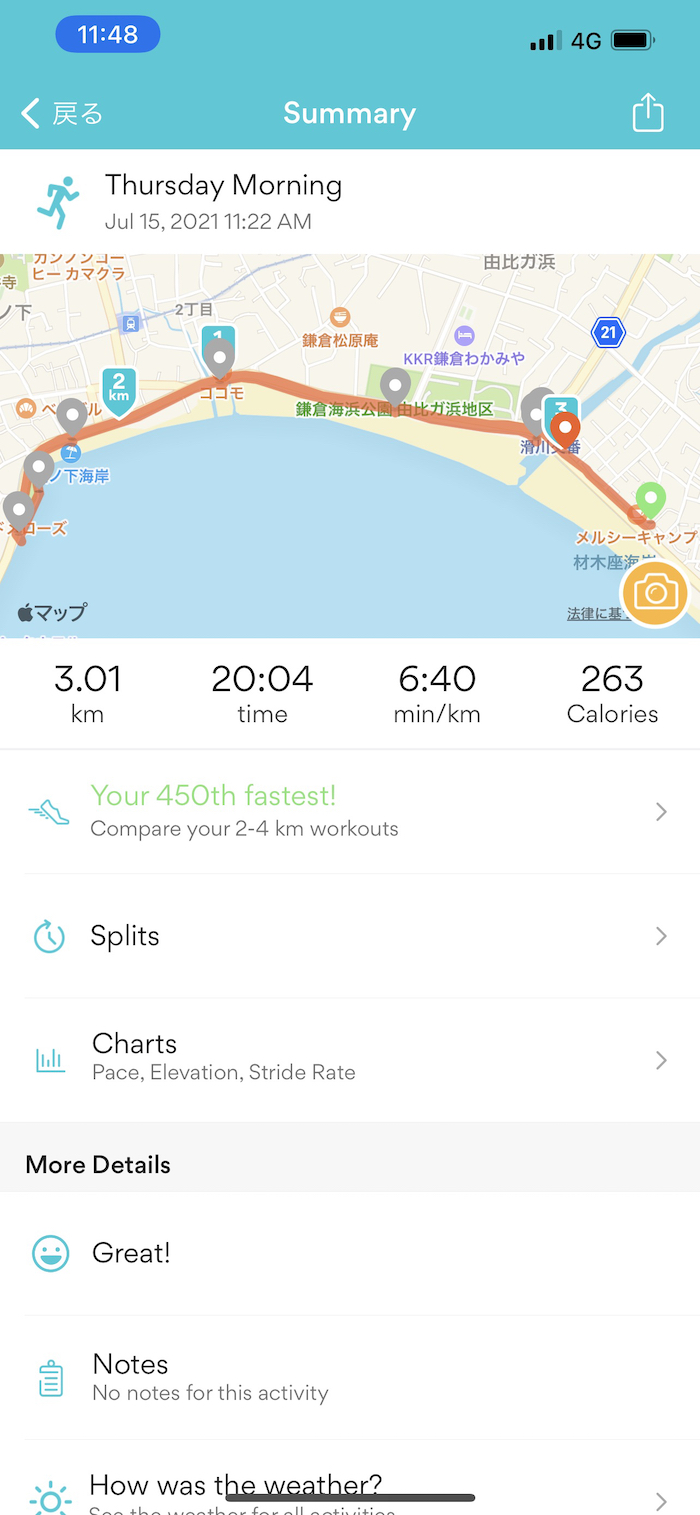Open the Splits row

tap(349, 936)
